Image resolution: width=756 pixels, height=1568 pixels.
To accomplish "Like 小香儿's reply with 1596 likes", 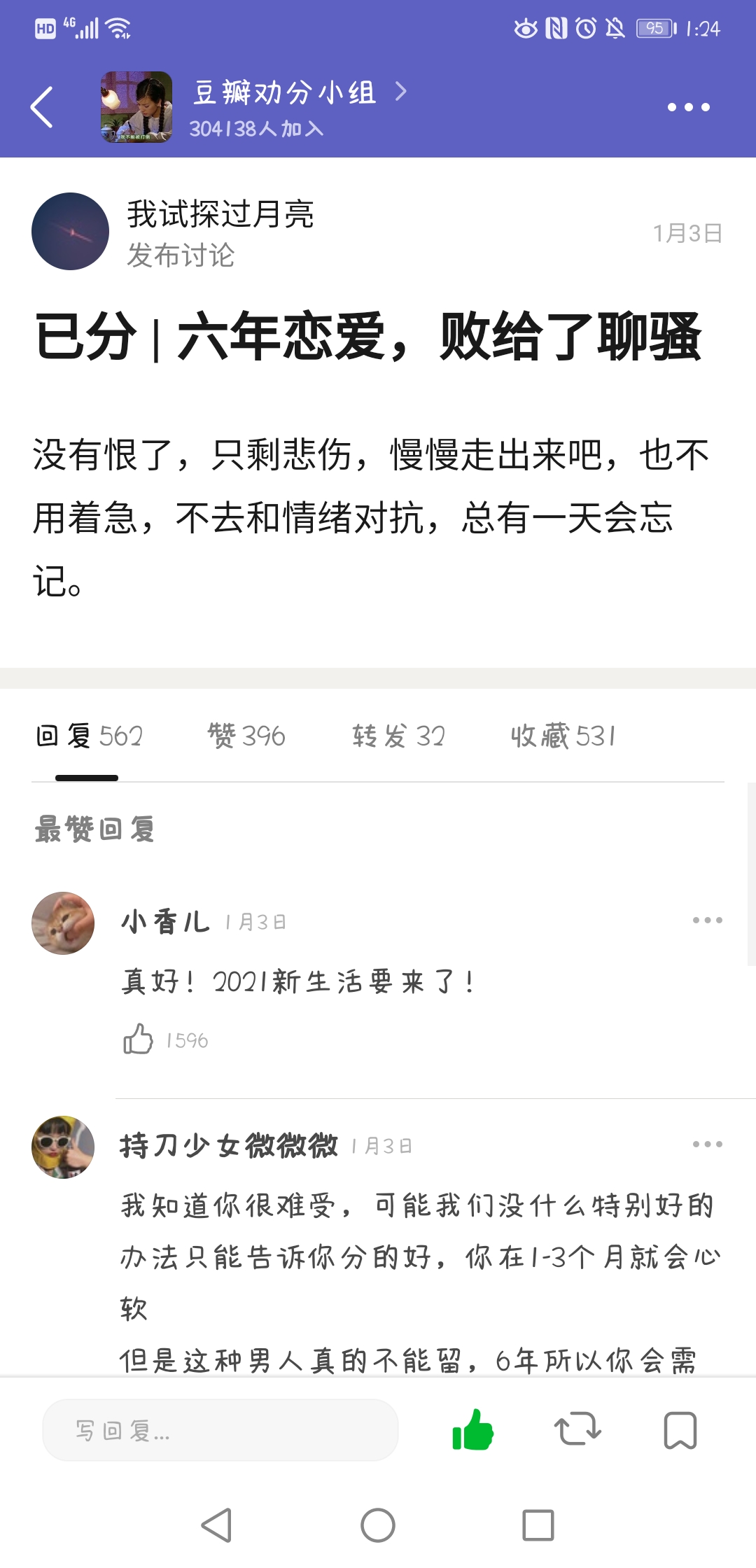I will (x=138, y=1039).
